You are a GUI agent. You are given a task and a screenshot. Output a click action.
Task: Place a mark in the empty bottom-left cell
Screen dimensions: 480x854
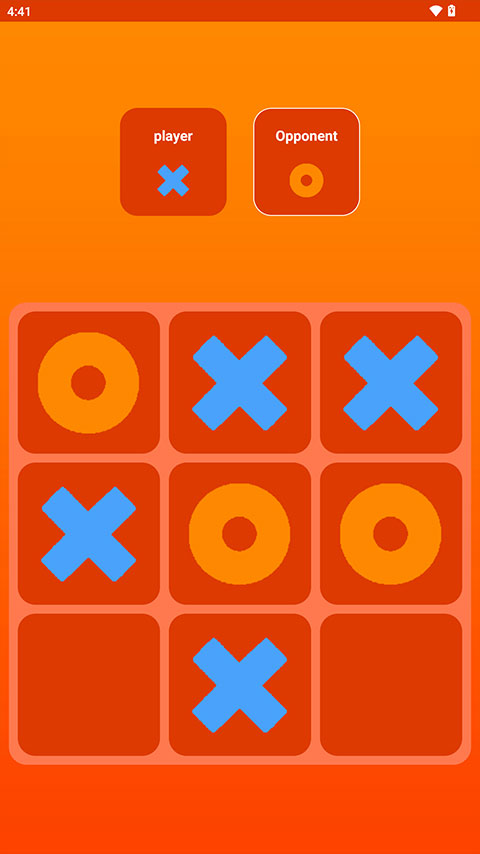point(89,685)
